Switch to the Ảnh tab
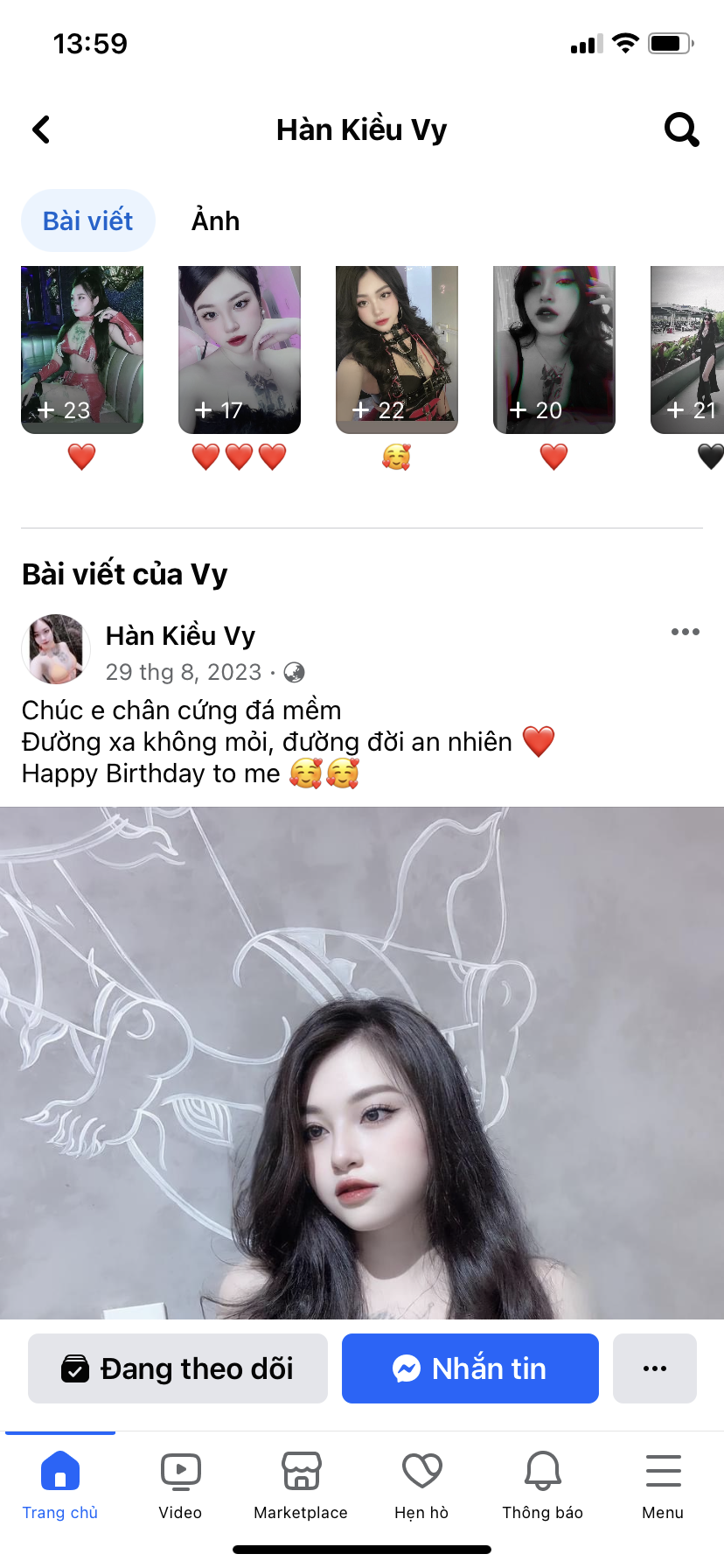The height and width of the screenshot is (1568, 724). coord(215,220)
